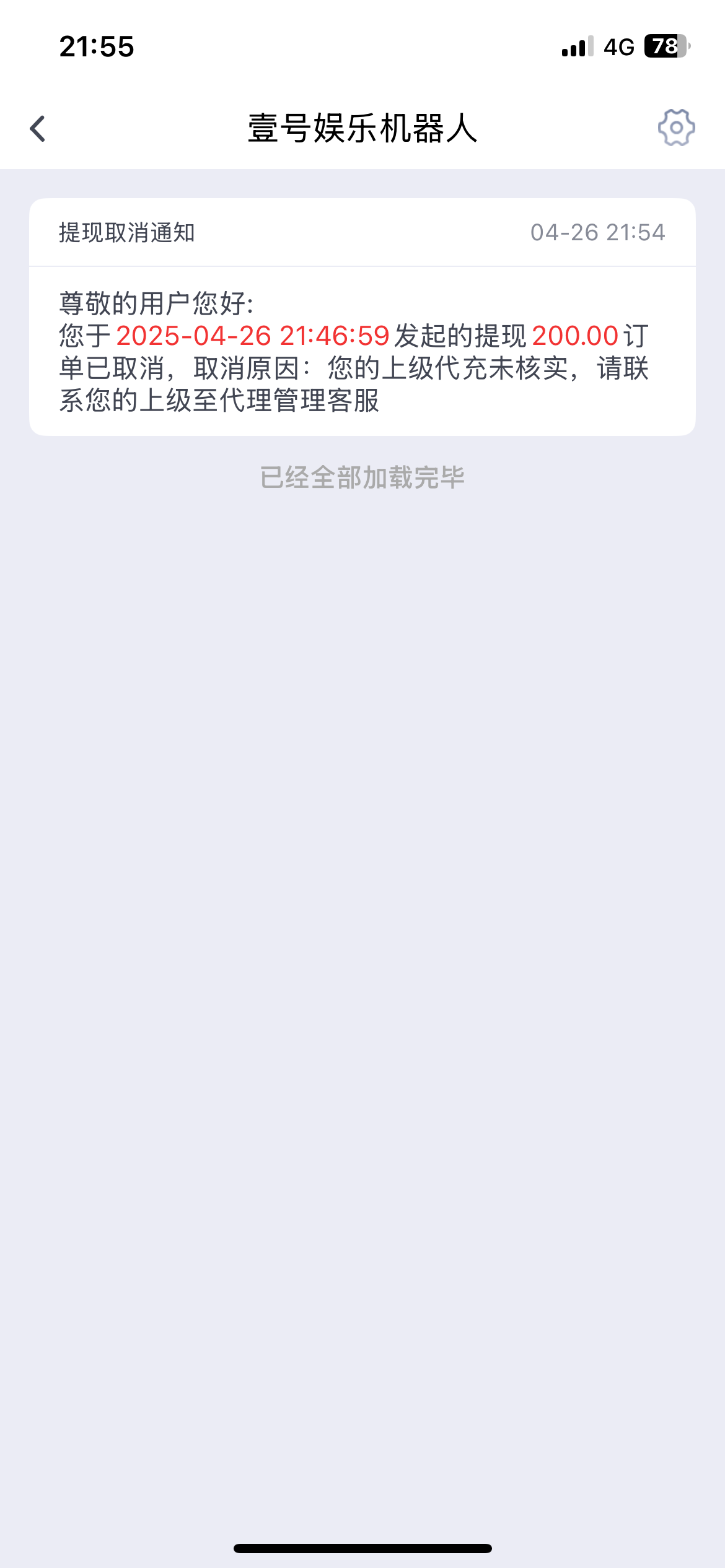Tap the timestamp 04-26 21:54
The width and height of the screenshot is (725, 1568).
point(598,233)
